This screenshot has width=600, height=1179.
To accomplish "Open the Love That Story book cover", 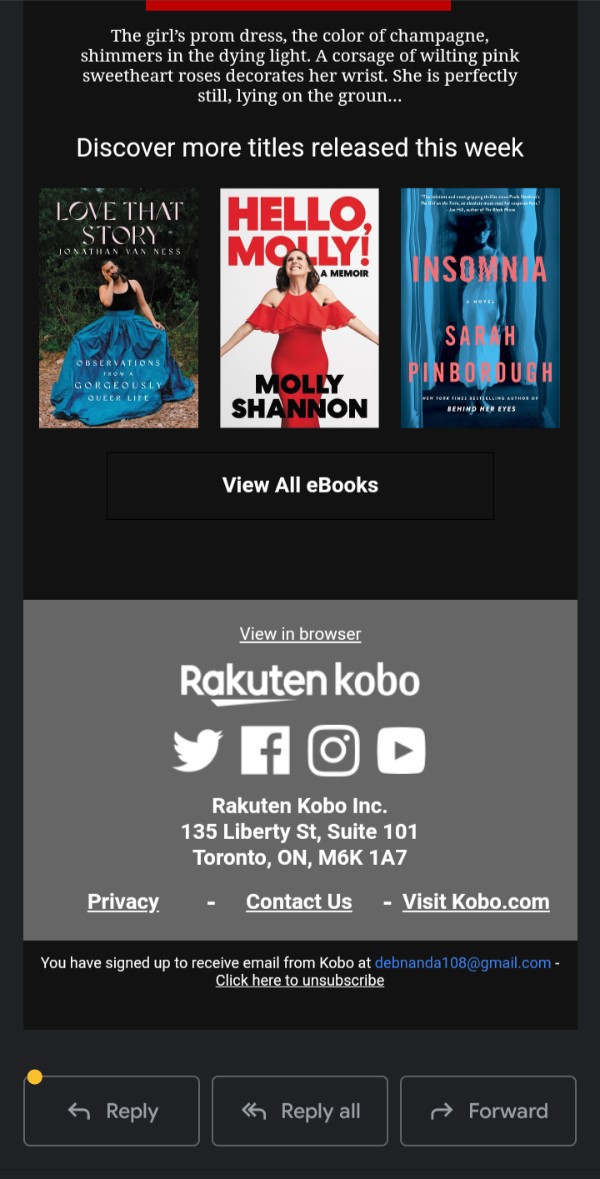I will [x=118, y=308].
